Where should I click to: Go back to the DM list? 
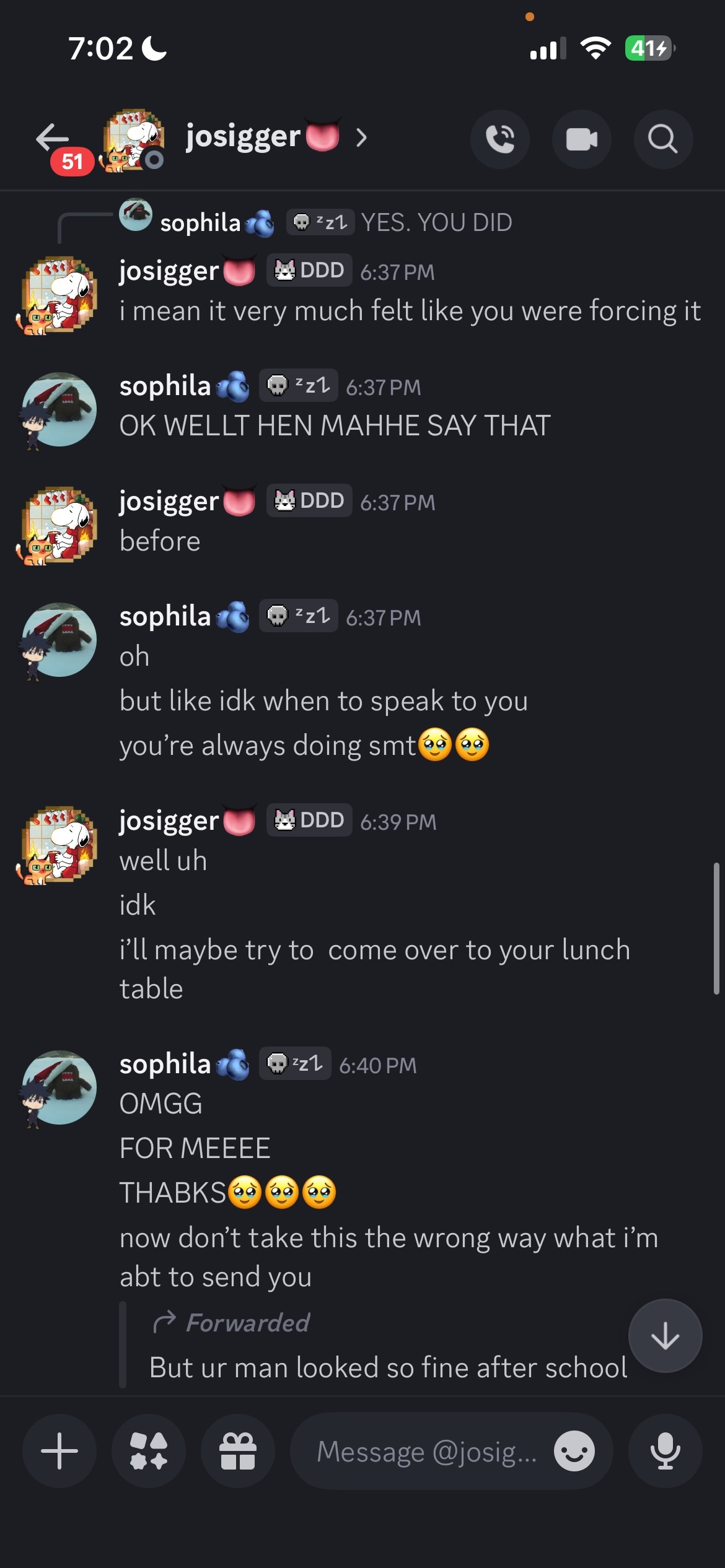[x=52, y=137]
